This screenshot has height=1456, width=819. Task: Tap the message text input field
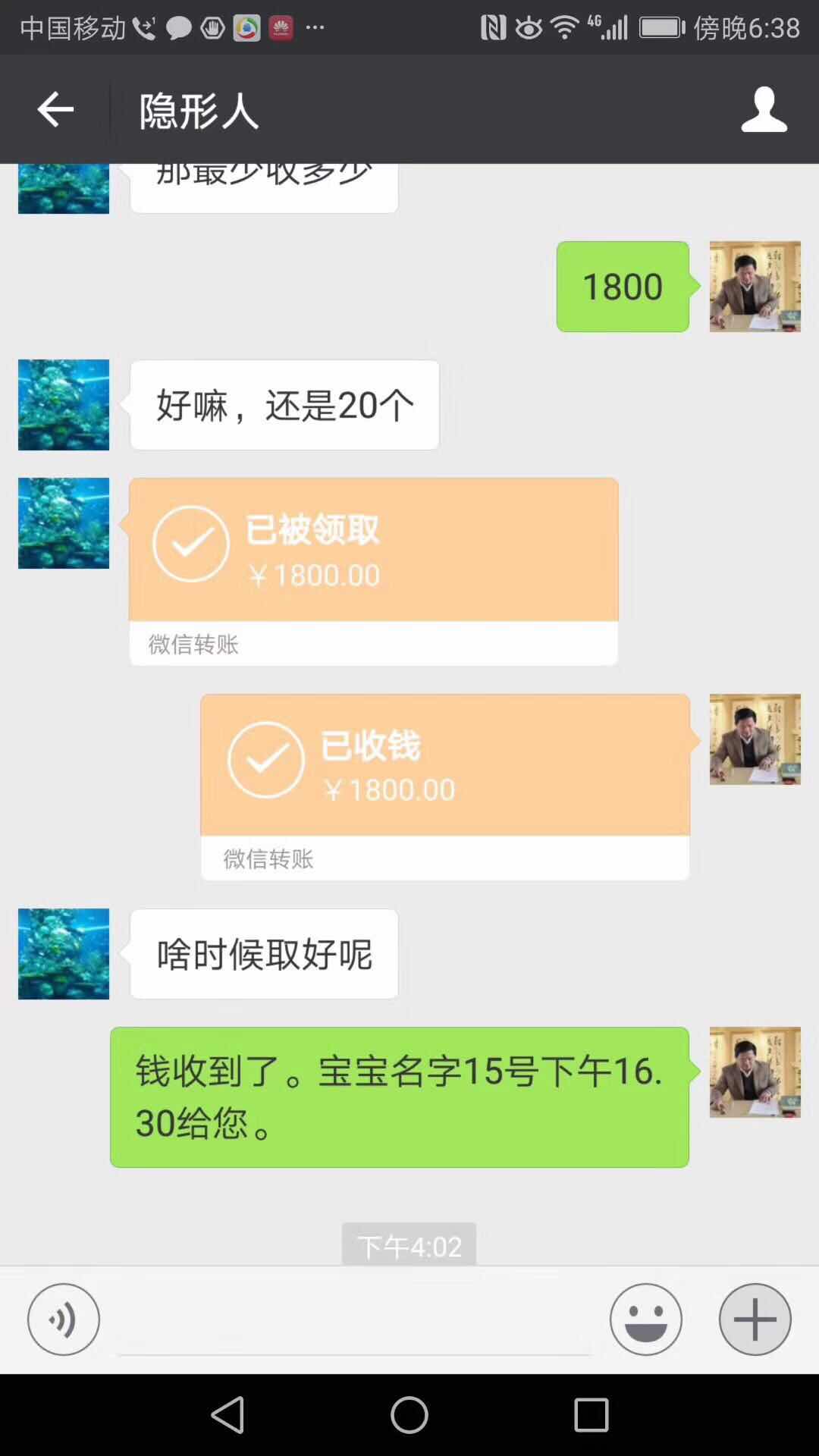pyautogui.click(x=353, y=1321)
